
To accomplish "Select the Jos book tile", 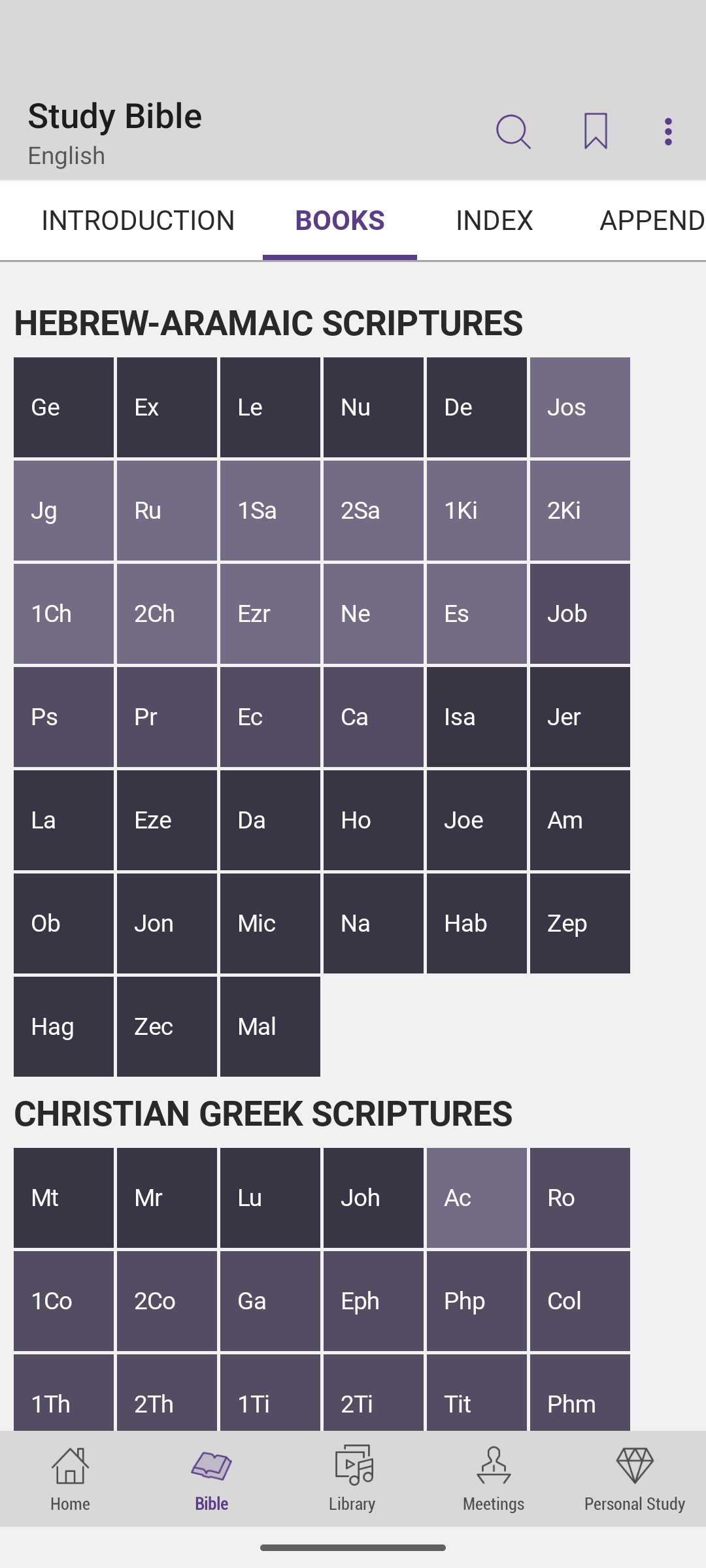I will click(580, 407).
